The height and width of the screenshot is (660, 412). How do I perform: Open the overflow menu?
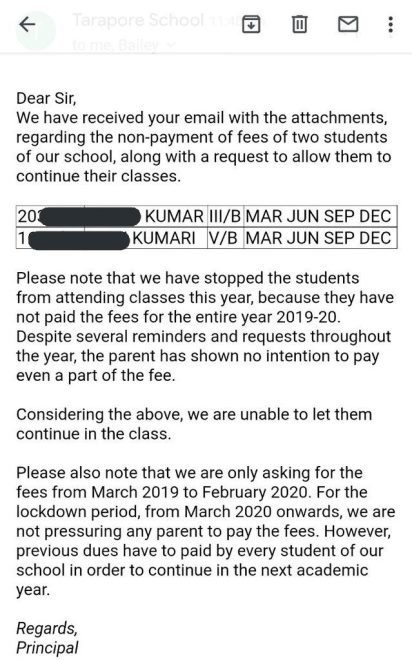[x=391, y=24]
